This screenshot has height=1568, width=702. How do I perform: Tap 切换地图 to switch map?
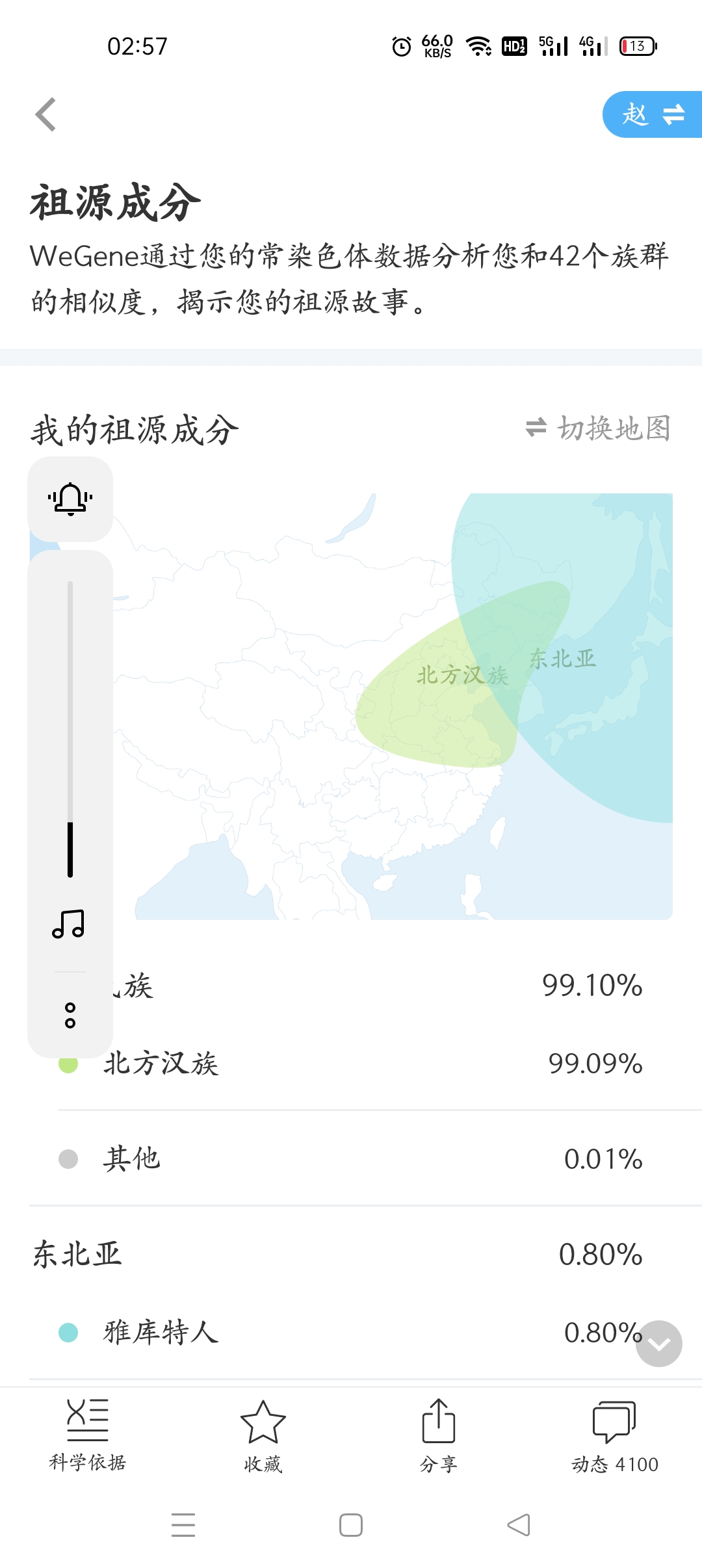pos(598,428)
